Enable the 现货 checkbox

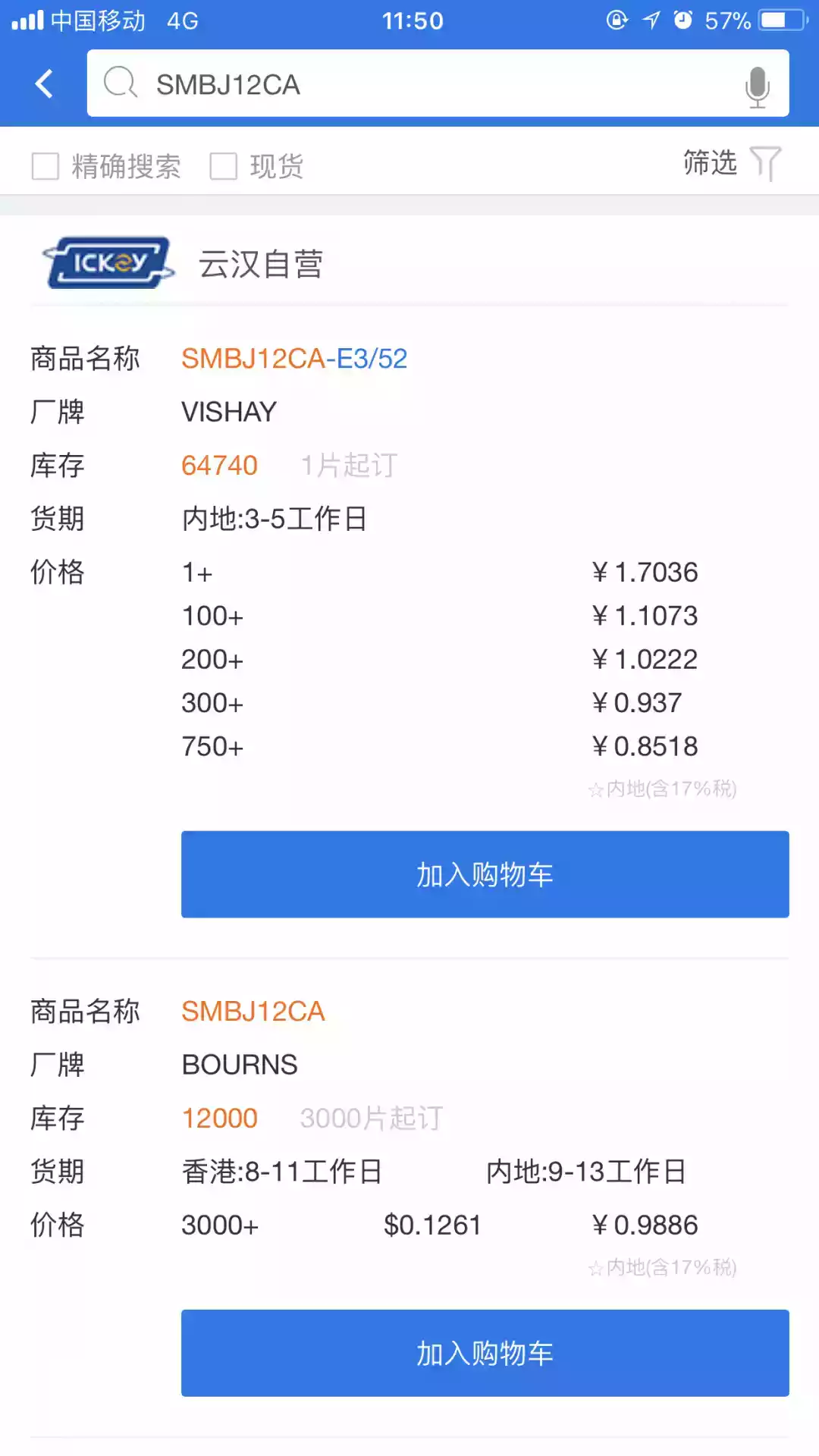(224, 165)
